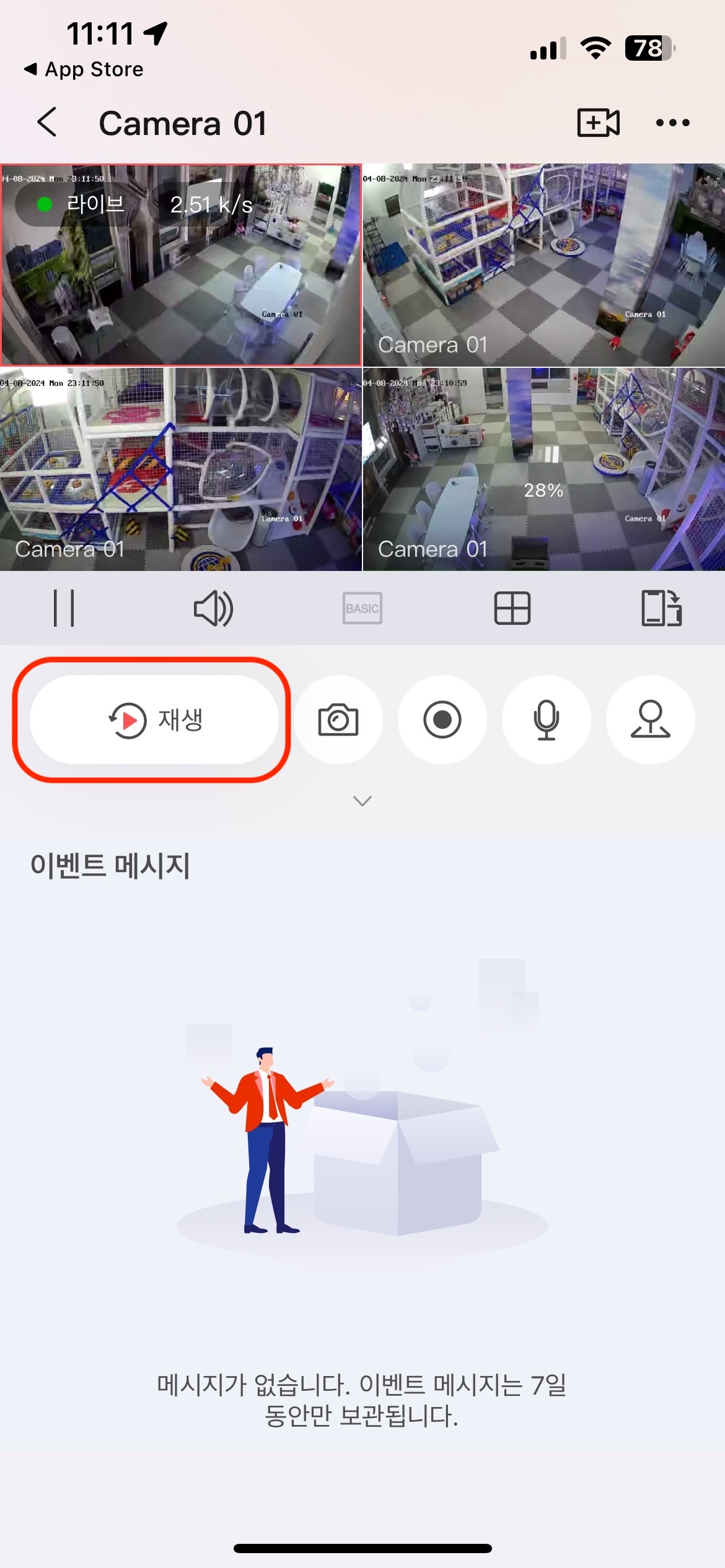725x1568 pixels.
Task: Activate the microphone to talk
Action: (x=546, y=720)
